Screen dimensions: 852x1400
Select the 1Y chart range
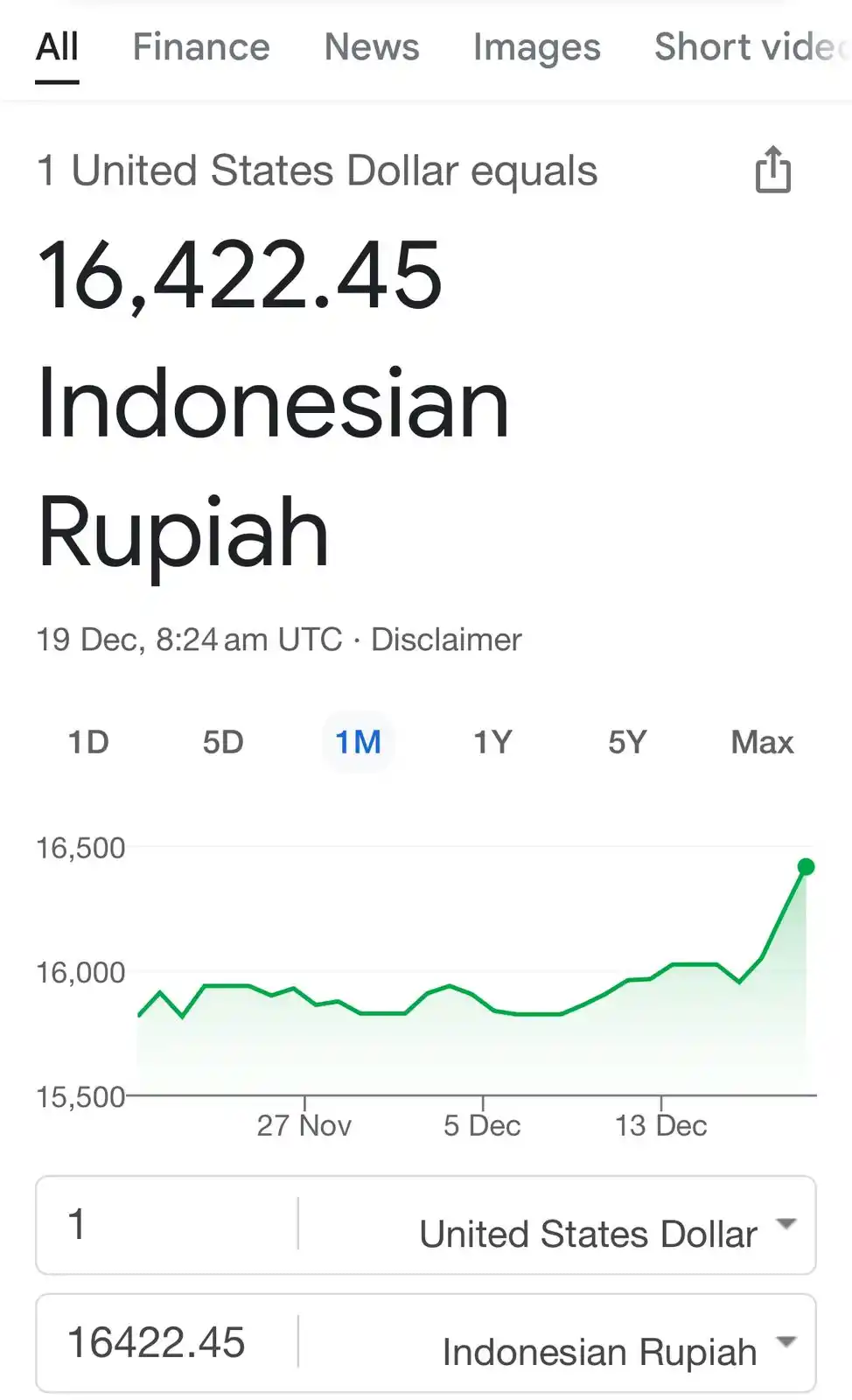coord(492,742)
